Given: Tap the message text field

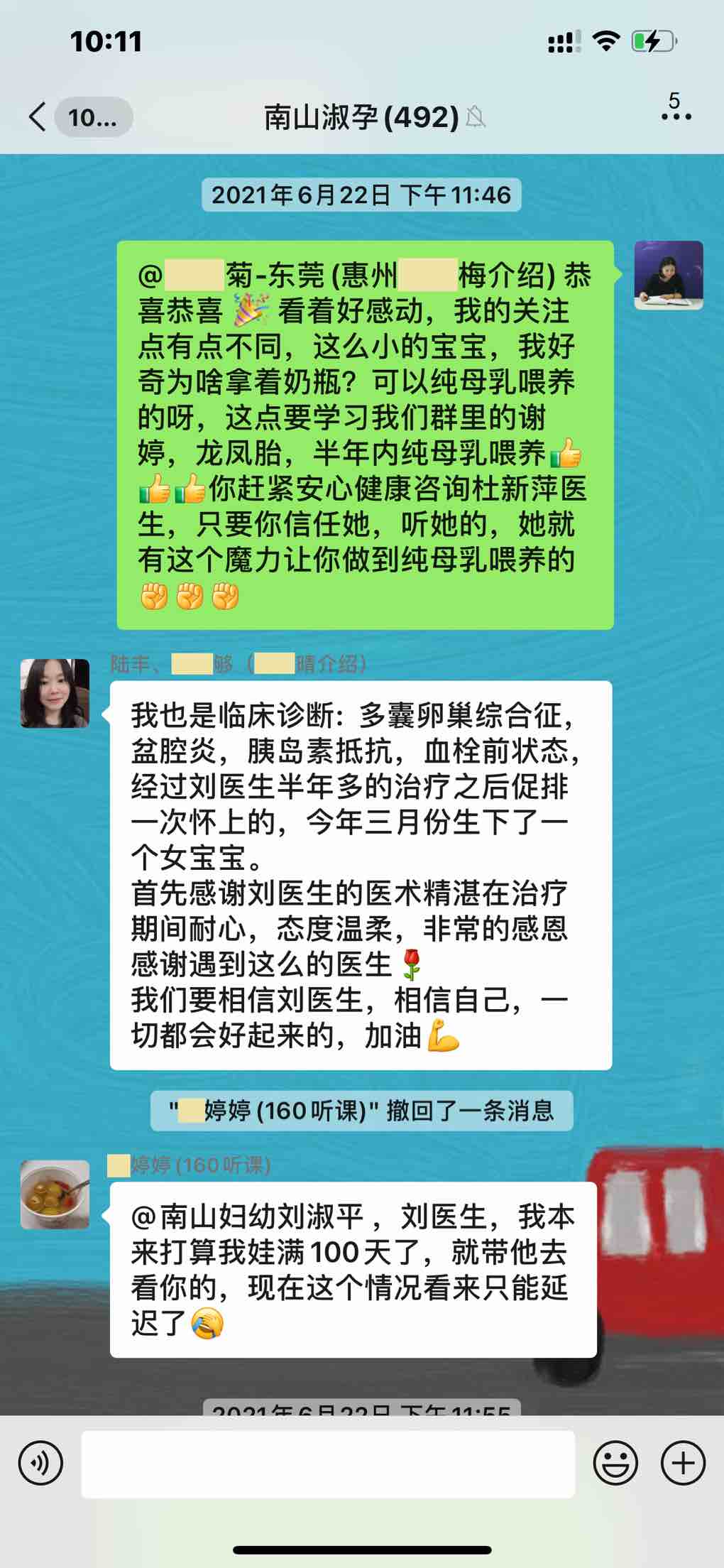Looking at the screenshot, I should (328, 1464).
